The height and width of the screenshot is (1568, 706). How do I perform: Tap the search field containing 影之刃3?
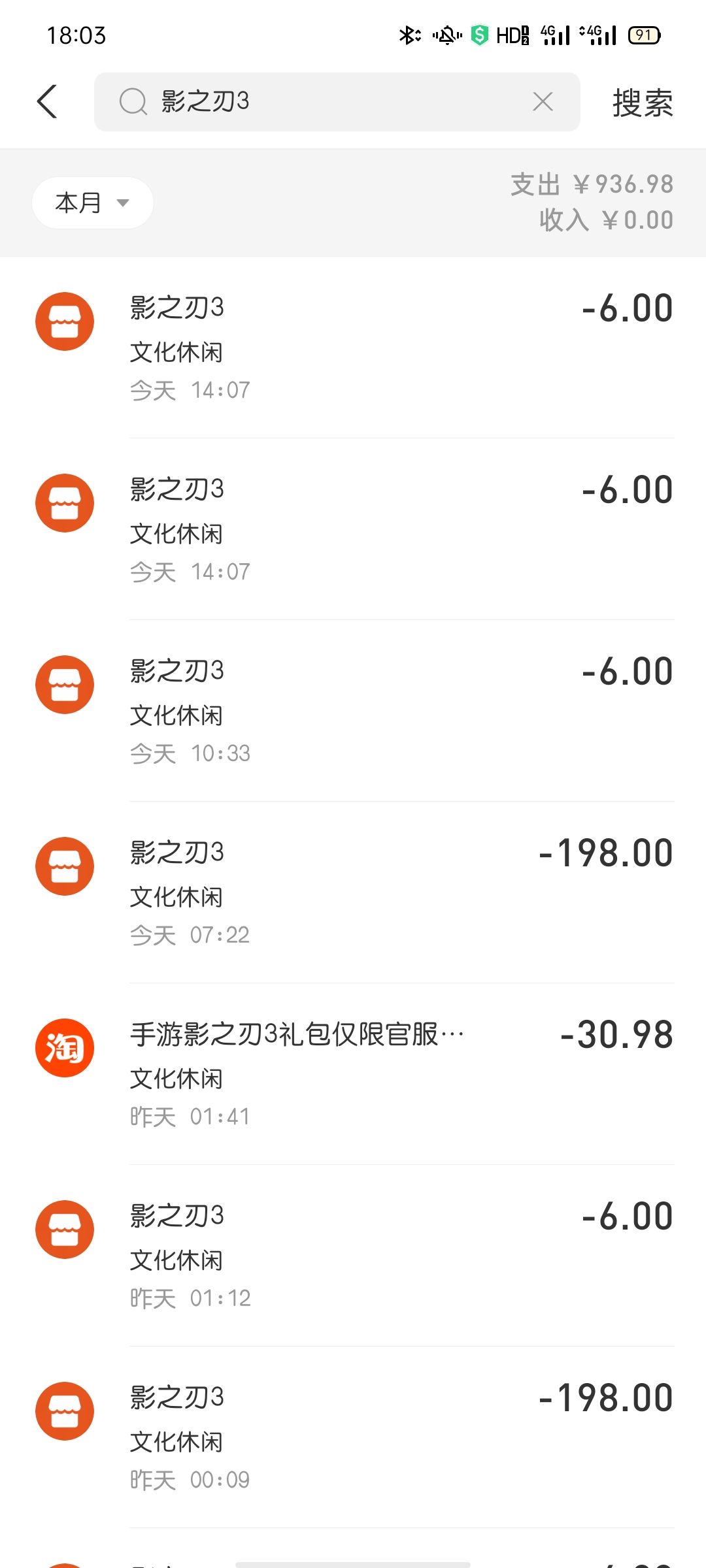click(337, 102)
